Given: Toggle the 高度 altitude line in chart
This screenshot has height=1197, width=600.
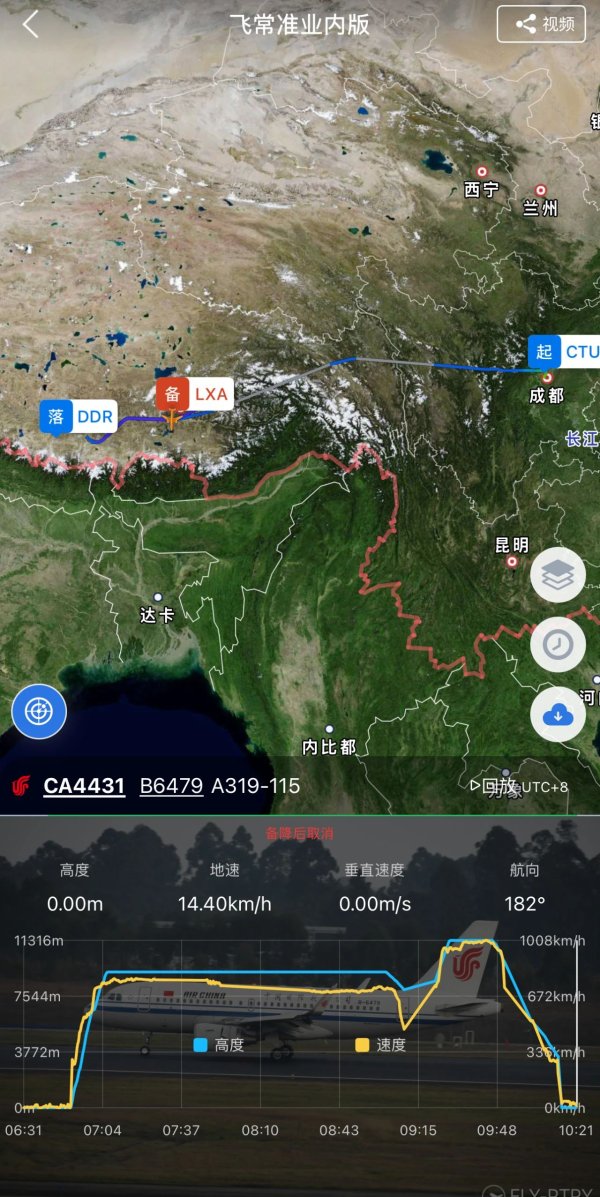Looking at the screenshot, I should point(218,1044).
